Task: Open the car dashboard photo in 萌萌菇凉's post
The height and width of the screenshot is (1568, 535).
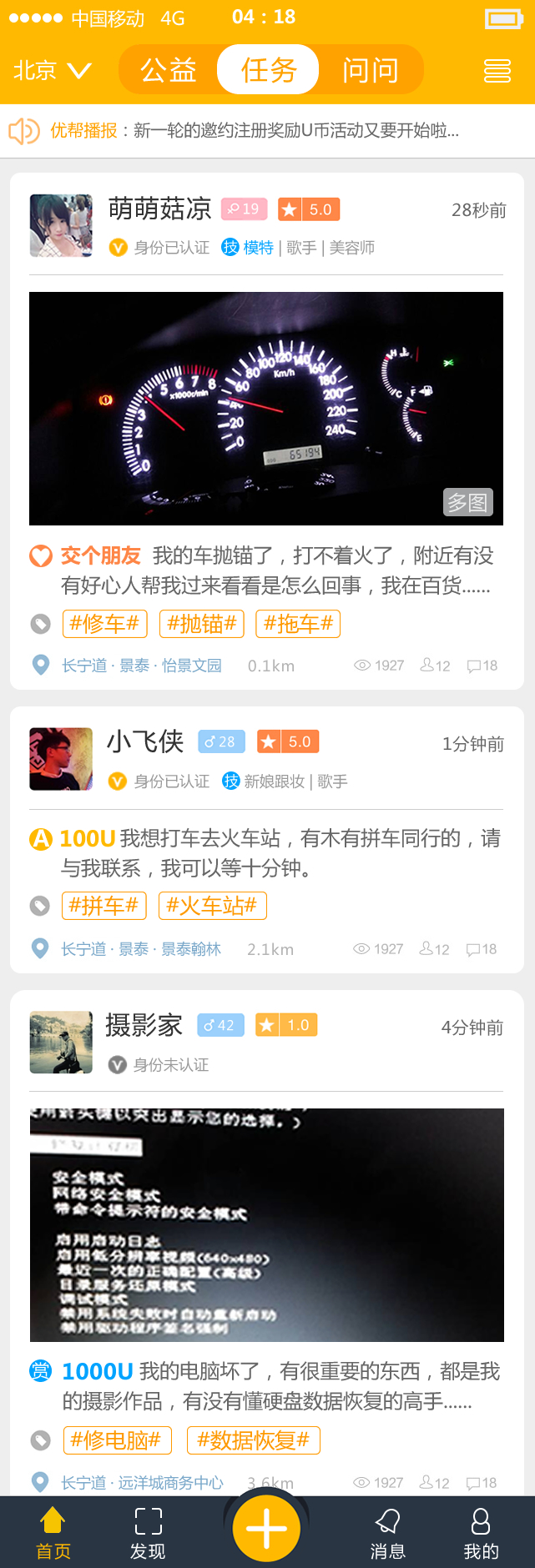Action: pos(266,408)
